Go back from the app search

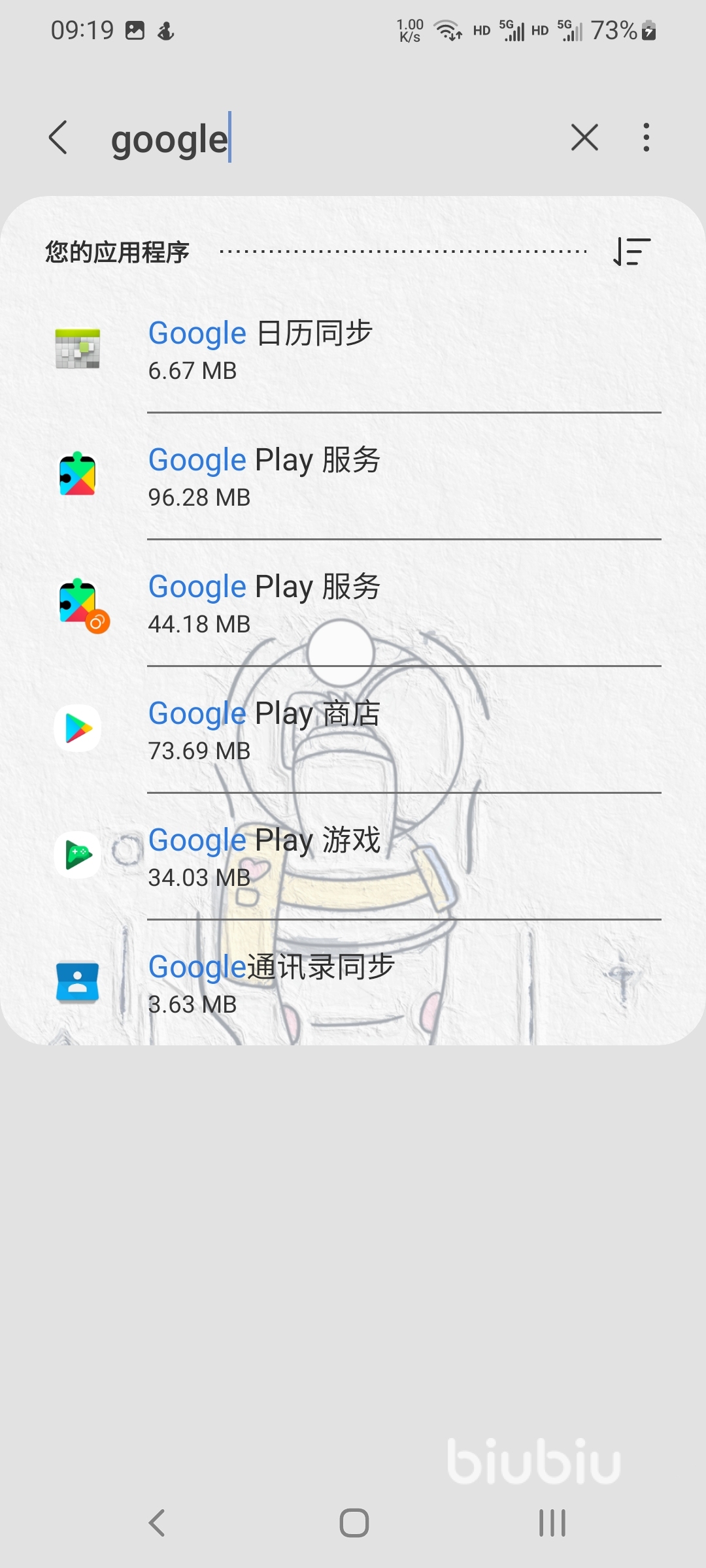pyautogui.click(x=58, y=138)
